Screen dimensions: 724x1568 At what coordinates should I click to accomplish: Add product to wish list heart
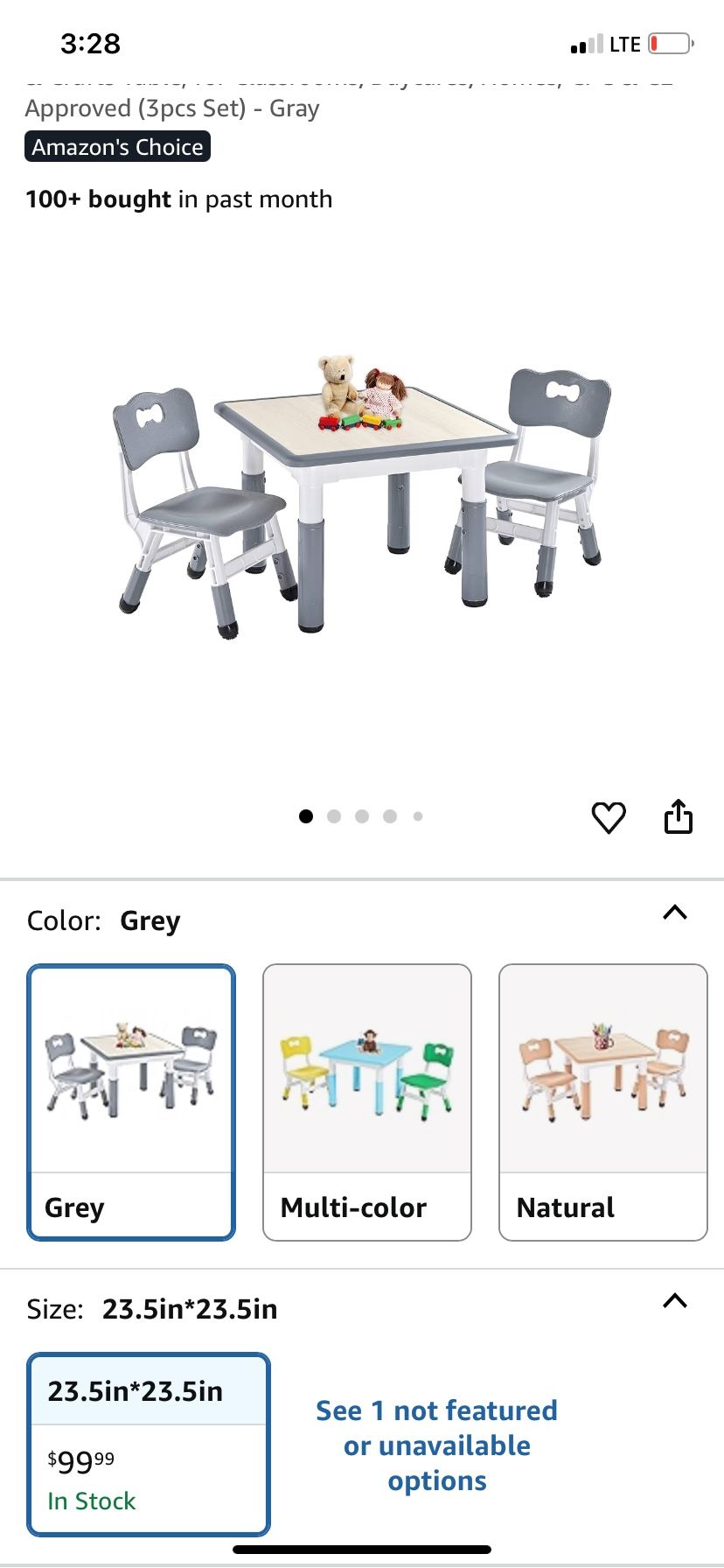[x=609, y=817]
